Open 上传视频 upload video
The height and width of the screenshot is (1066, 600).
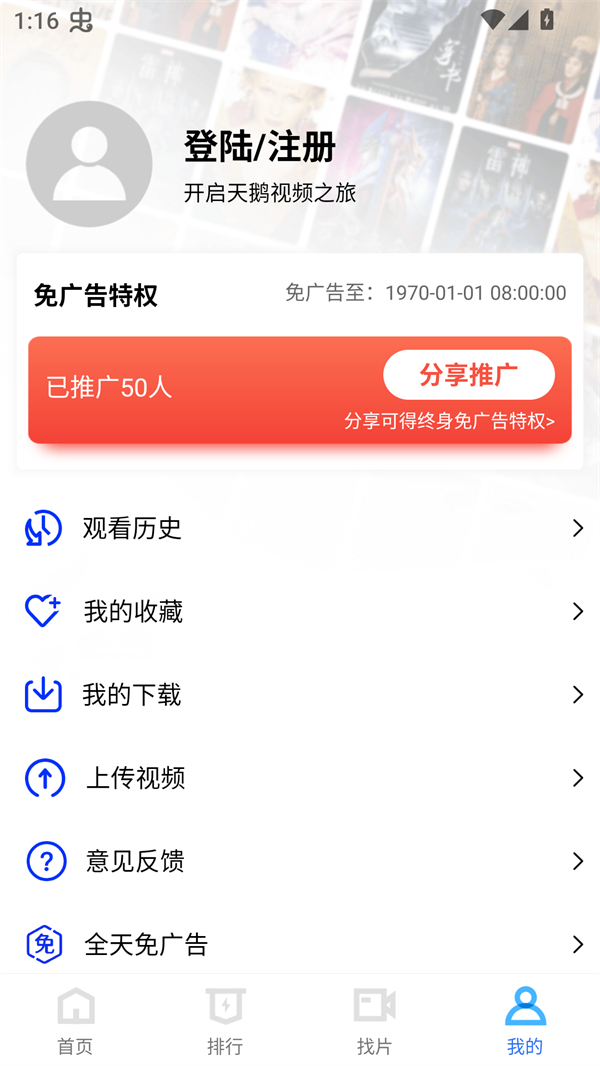[x=300, y=777]
